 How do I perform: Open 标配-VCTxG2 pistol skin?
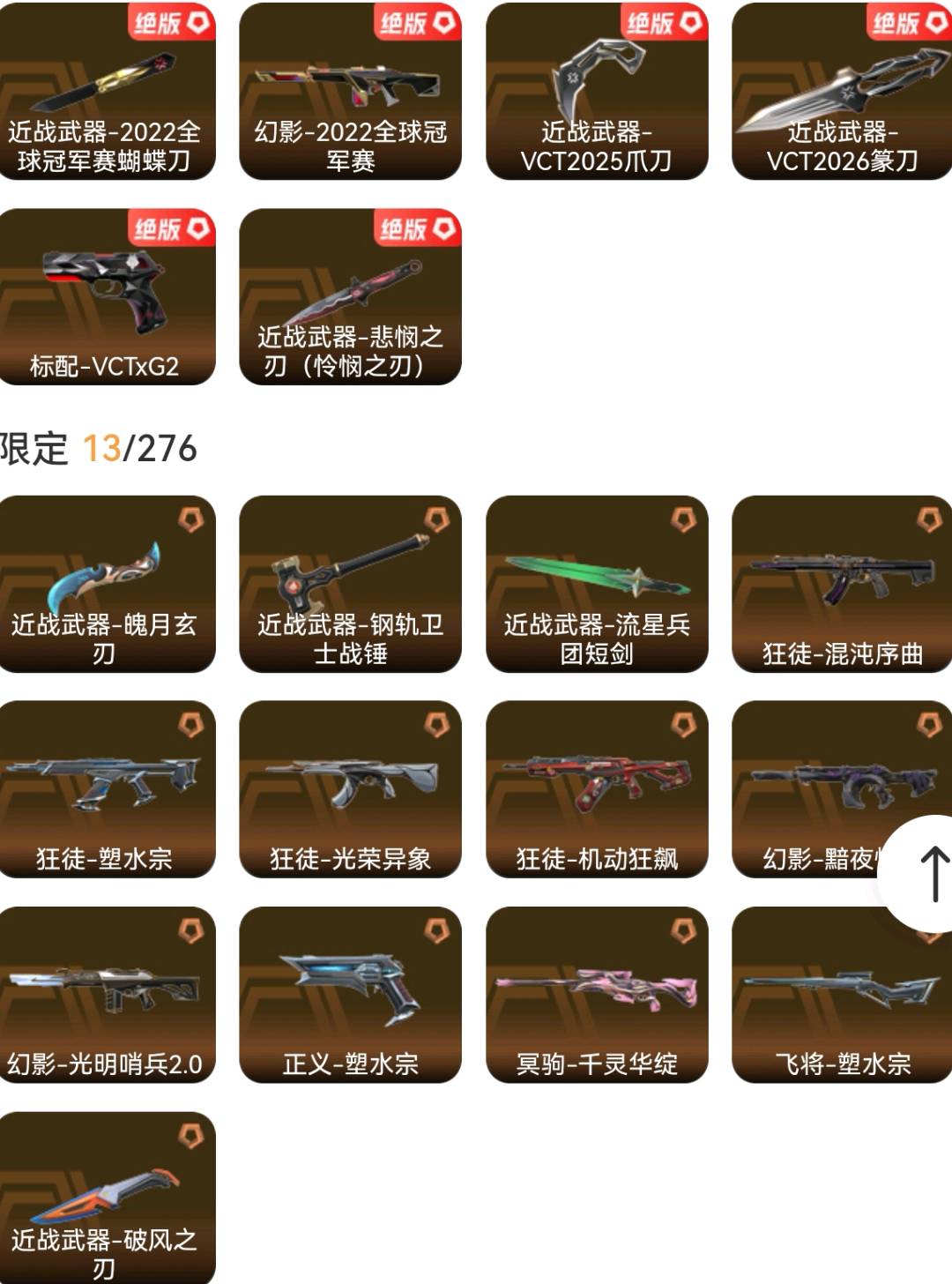pos(106,296)
